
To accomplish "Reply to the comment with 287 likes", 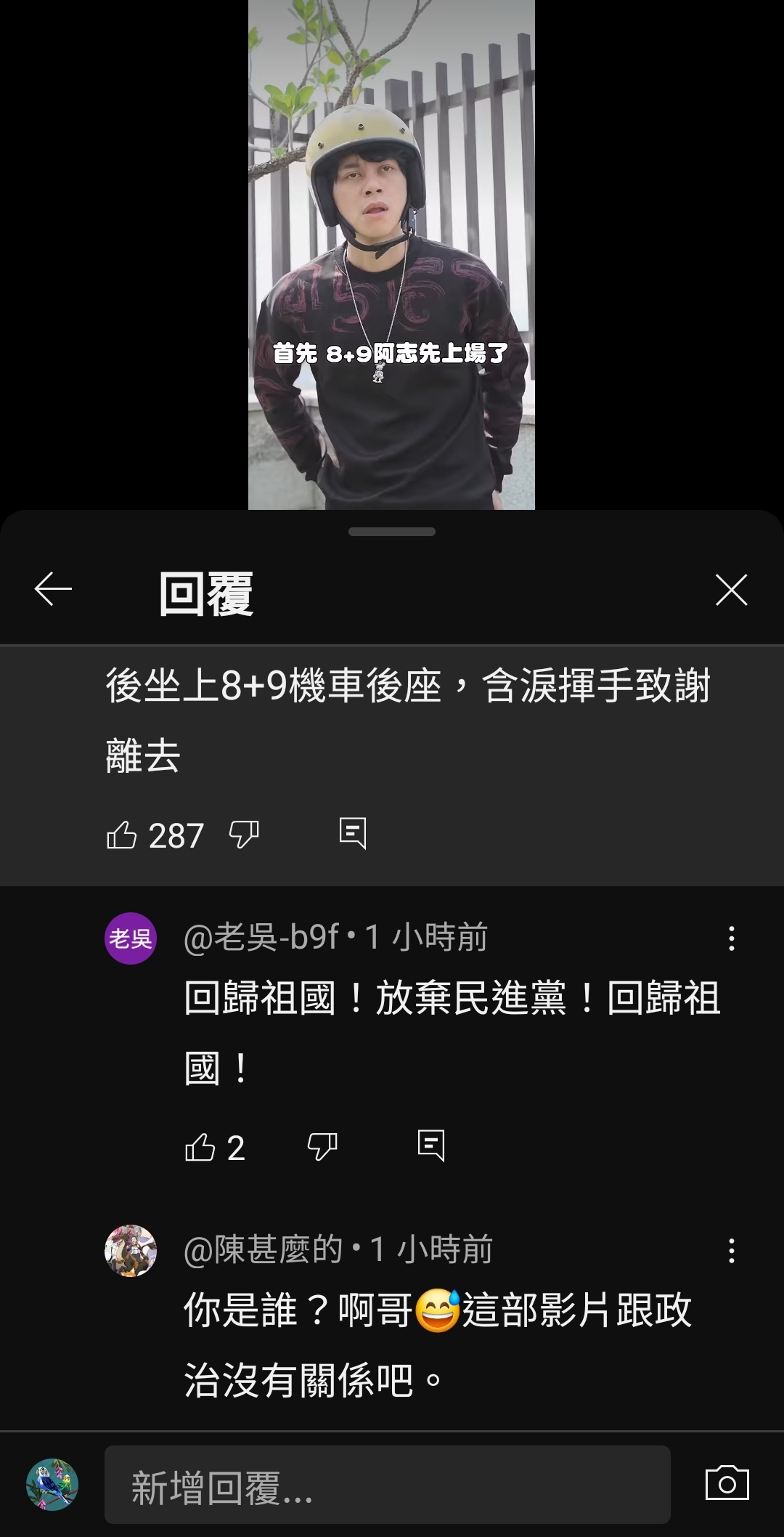I will 353,833.
